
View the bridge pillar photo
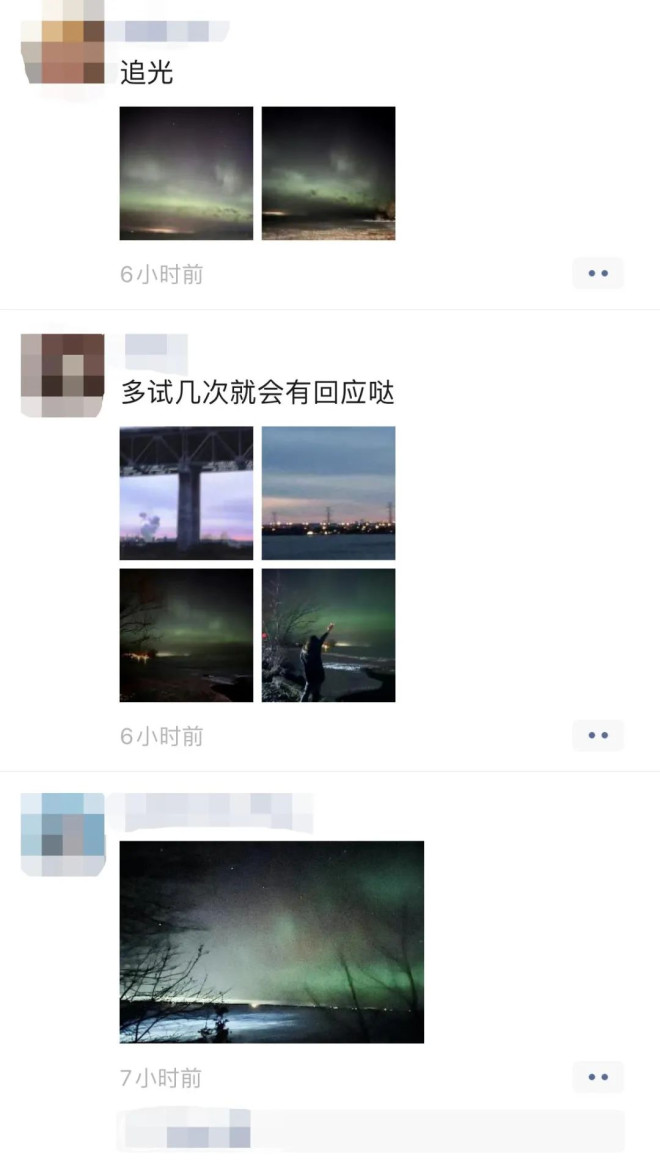186,493
